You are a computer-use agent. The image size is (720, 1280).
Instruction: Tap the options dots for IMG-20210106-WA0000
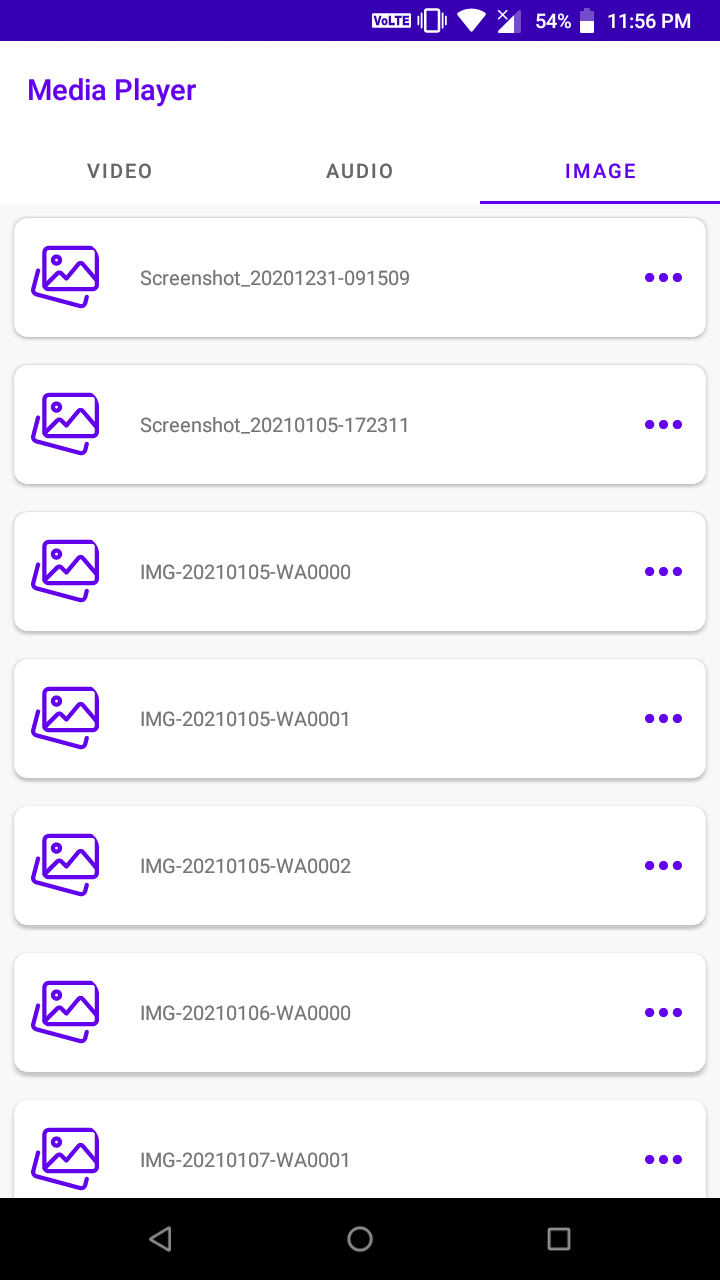coord(663,1013)
